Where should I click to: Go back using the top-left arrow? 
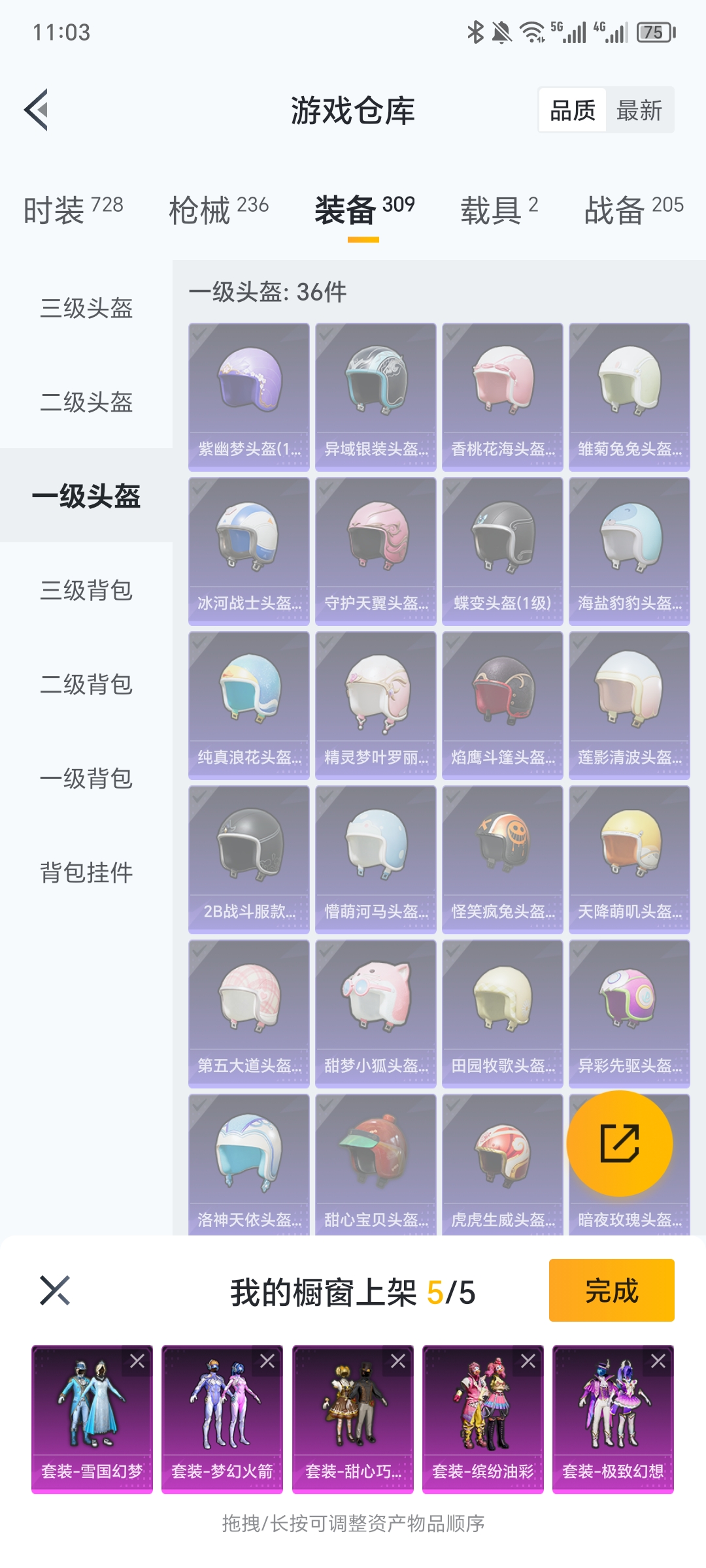[x=37, y=110]
